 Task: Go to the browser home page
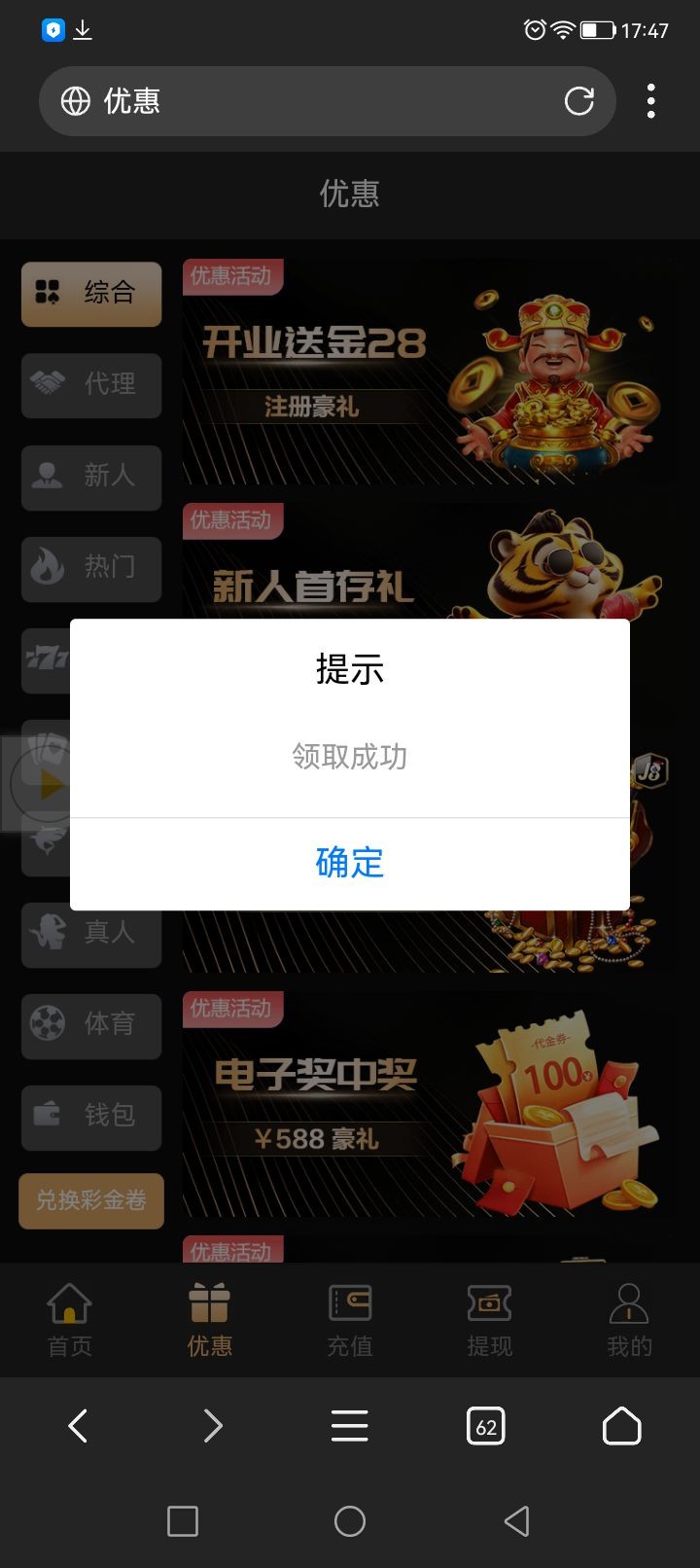pos(621,1426)
